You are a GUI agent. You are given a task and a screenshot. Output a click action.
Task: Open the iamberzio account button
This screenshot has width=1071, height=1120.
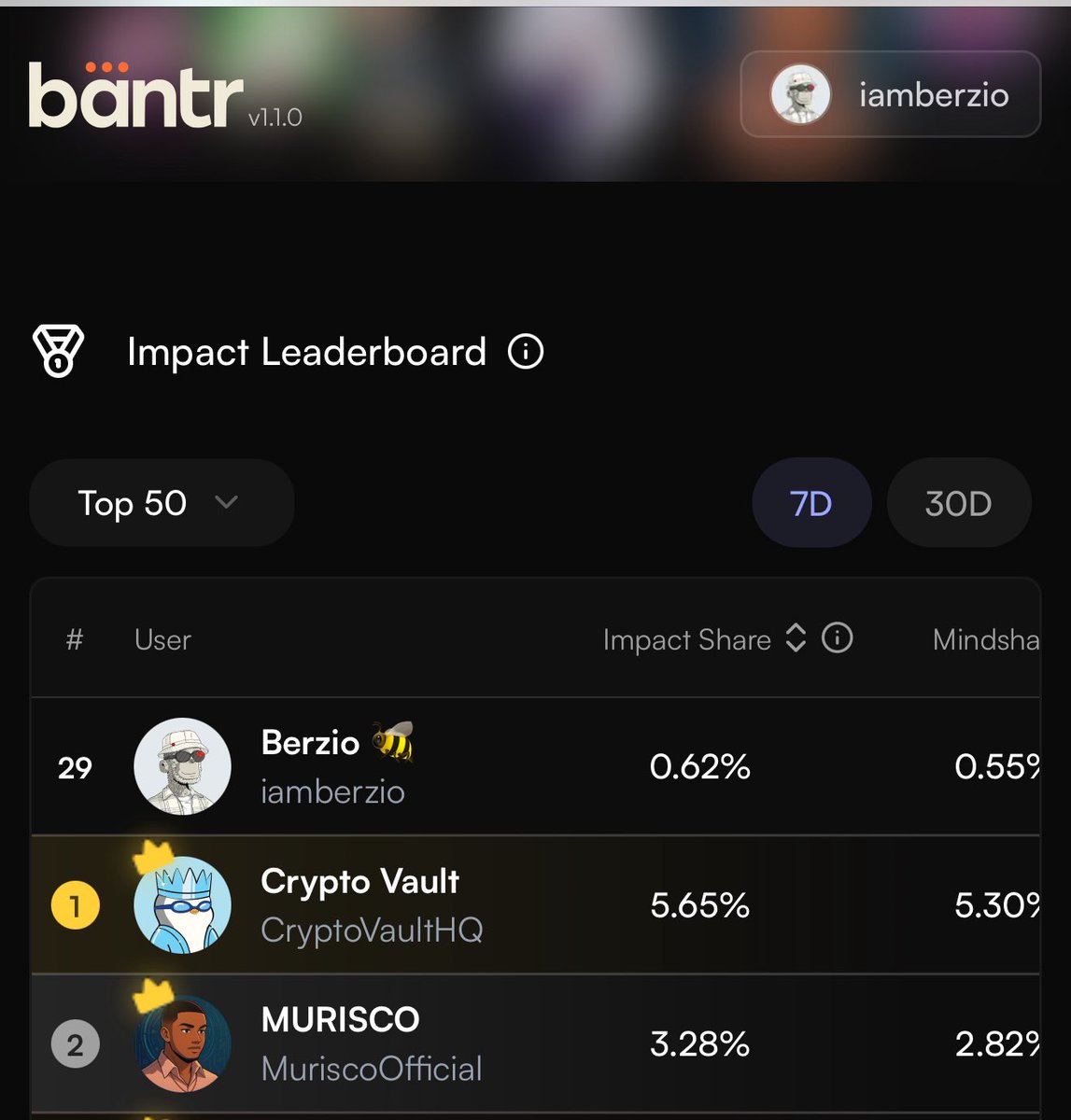[890, 95]
